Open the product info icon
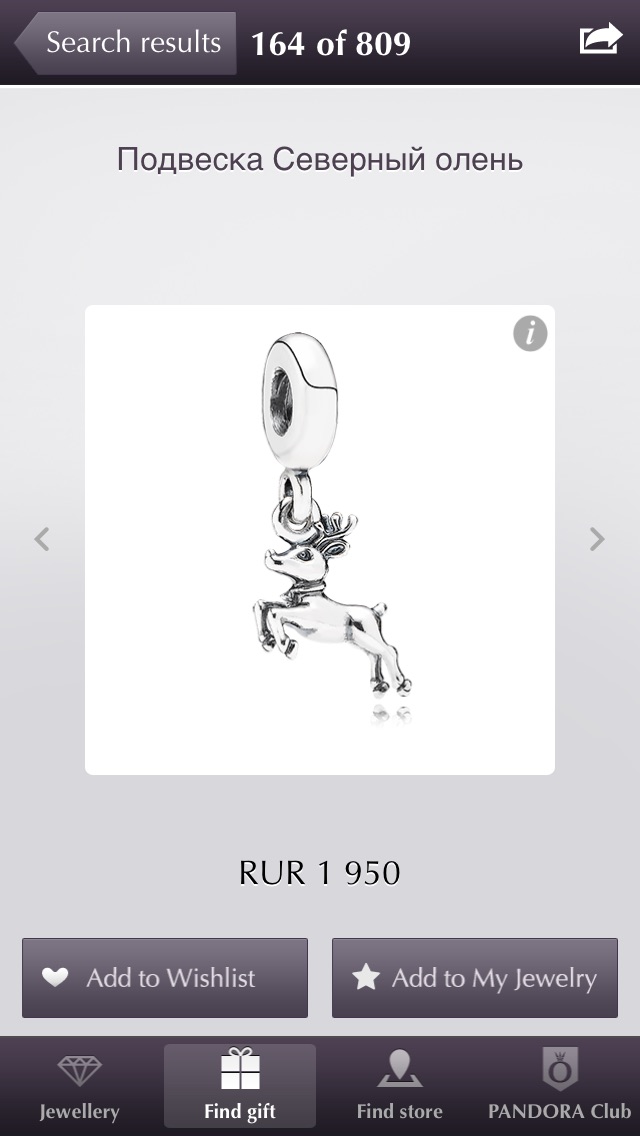Viewport: 640px width, 1136px height. (x=531, y=334)
